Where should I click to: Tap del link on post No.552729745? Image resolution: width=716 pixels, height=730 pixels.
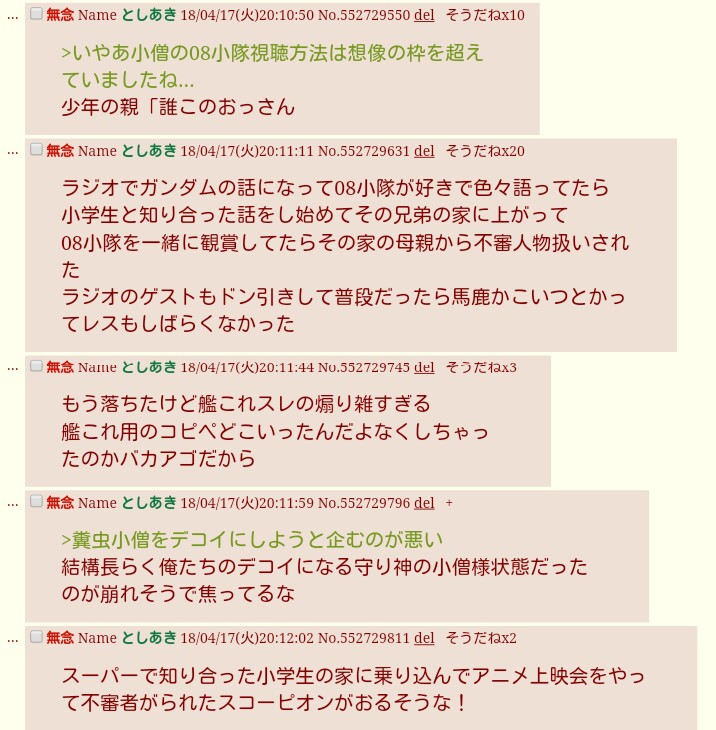(x=424, y=367)
